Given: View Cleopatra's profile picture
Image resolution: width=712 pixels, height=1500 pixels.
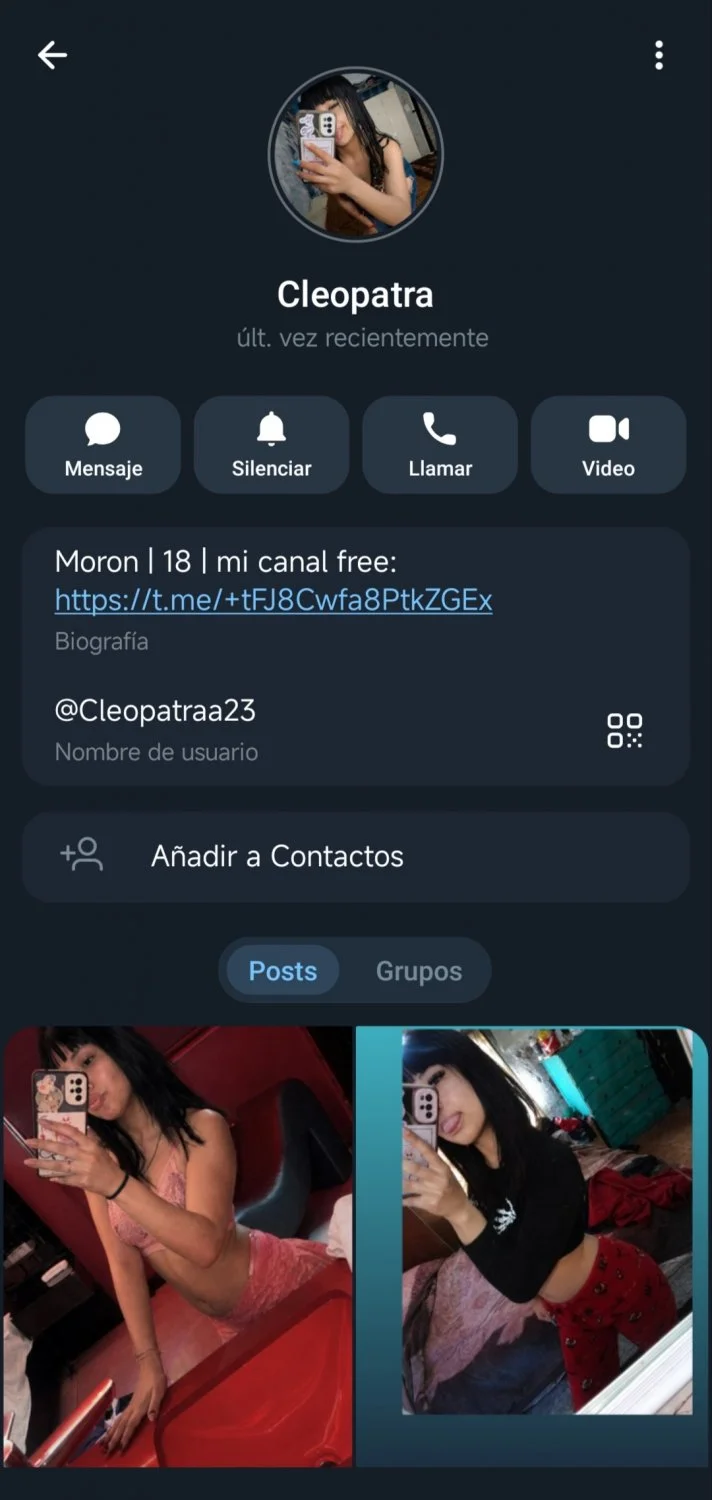Looking at the screenshot, I should (x=356, y=154).
